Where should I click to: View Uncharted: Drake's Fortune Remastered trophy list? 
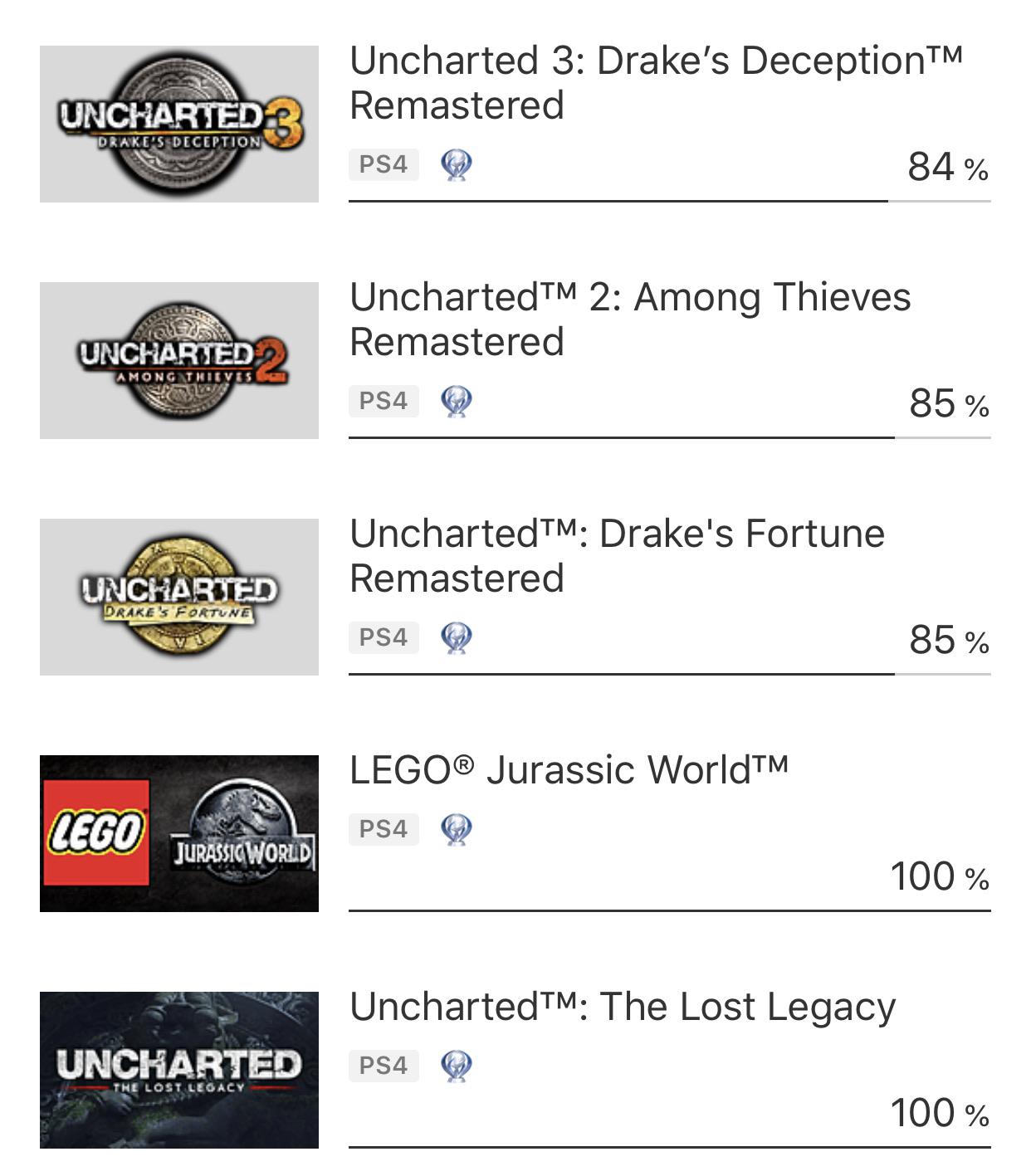coord(617,556)
